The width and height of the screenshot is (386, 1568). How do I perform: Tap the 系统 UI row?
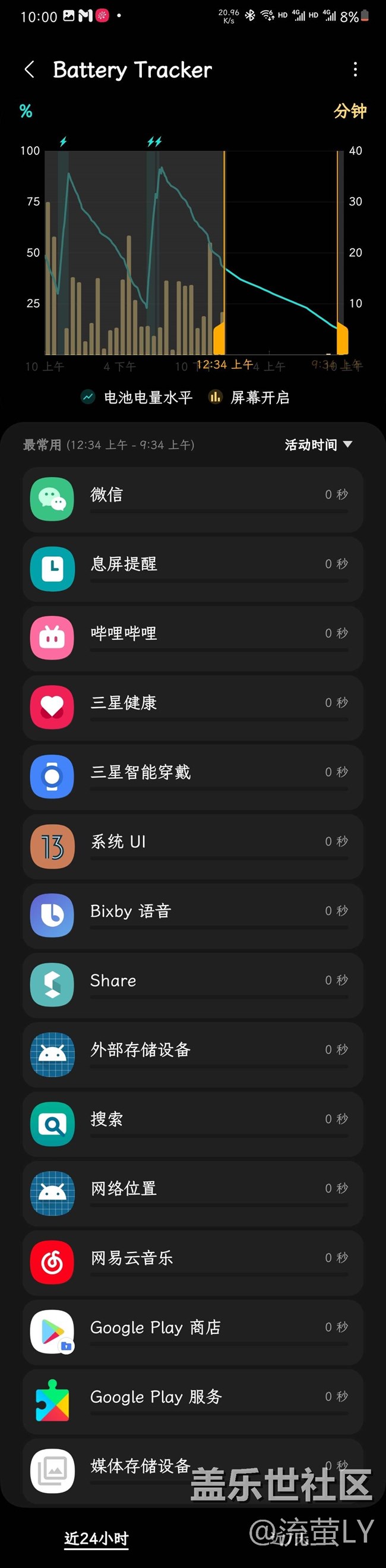click(192, 846)
